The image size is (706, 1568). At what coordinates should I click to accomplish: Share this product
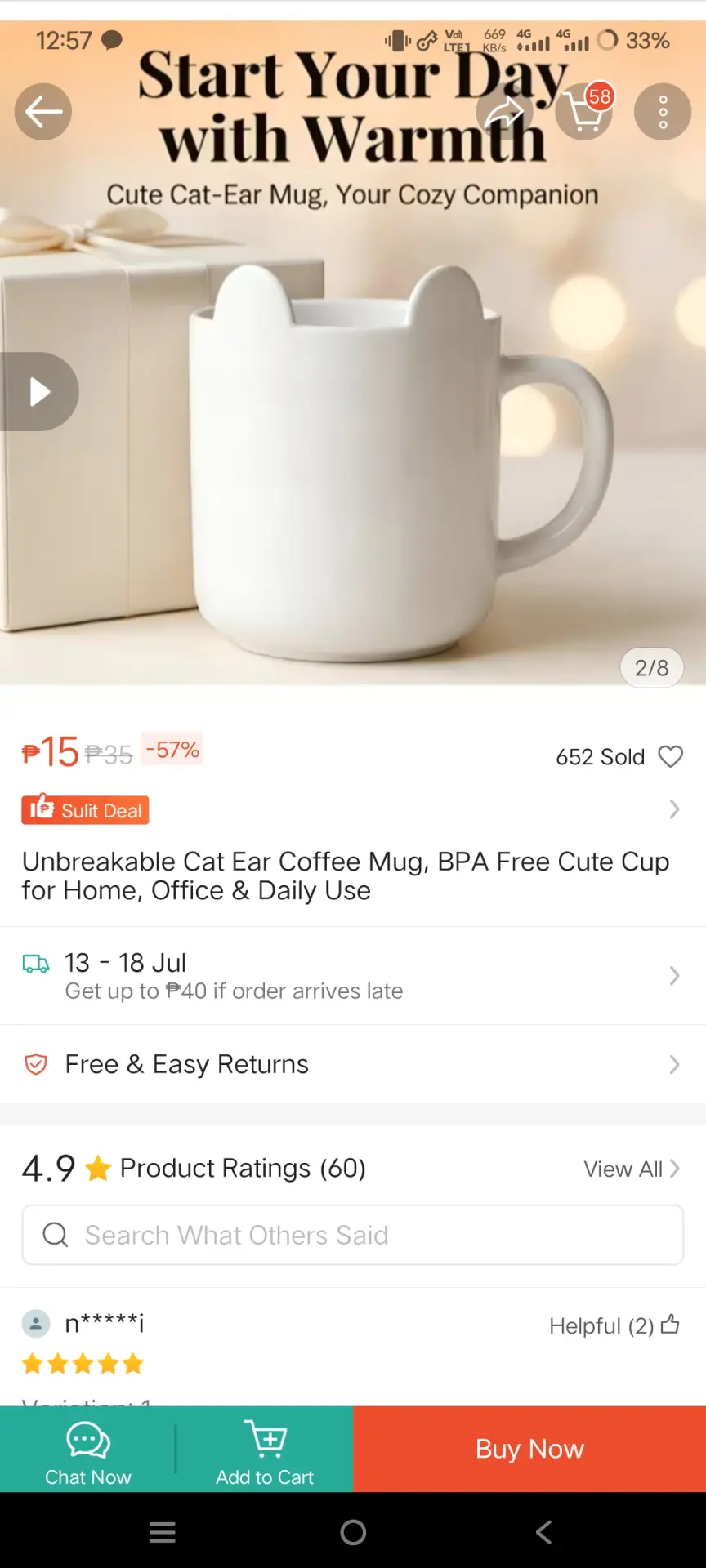pos(504,112)
